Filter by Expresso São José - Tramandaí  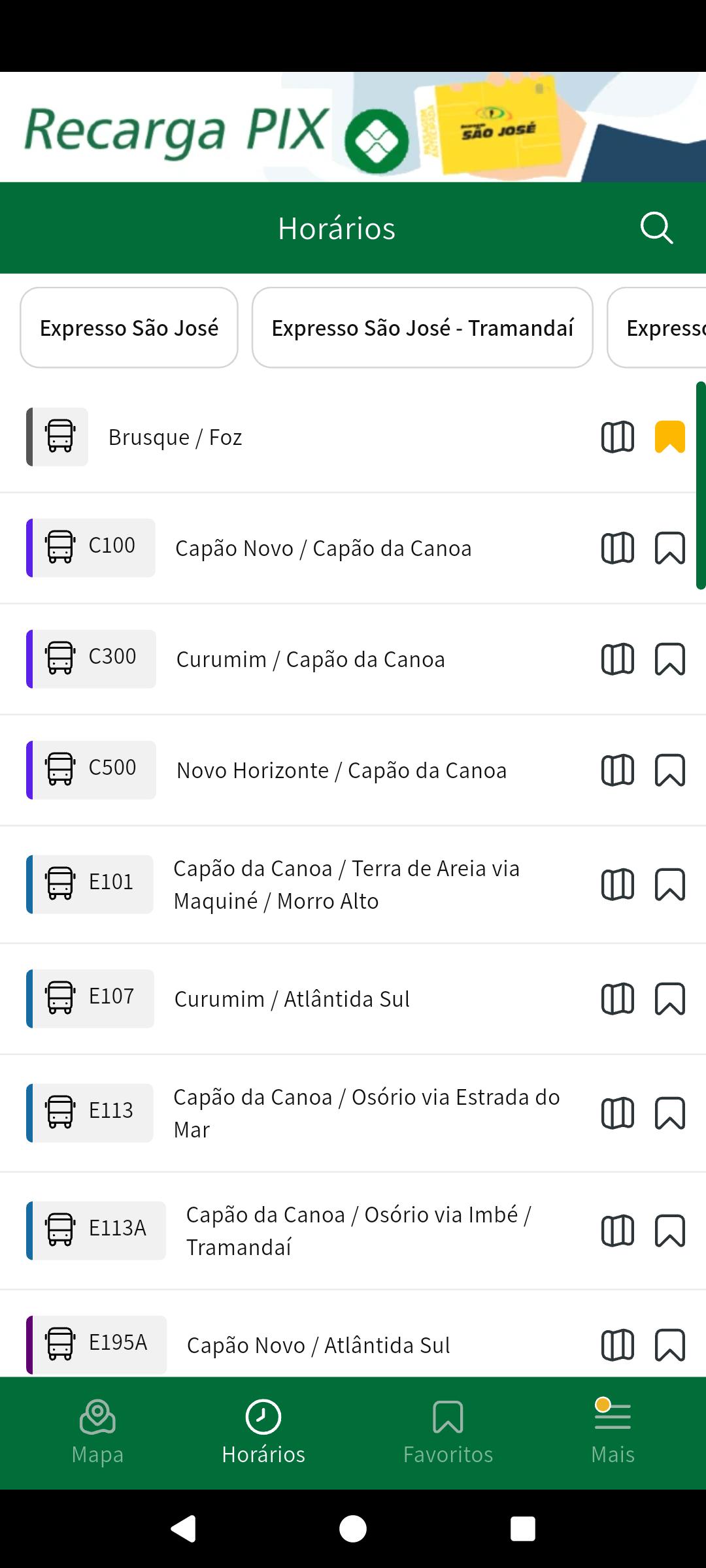pos(422,328)
